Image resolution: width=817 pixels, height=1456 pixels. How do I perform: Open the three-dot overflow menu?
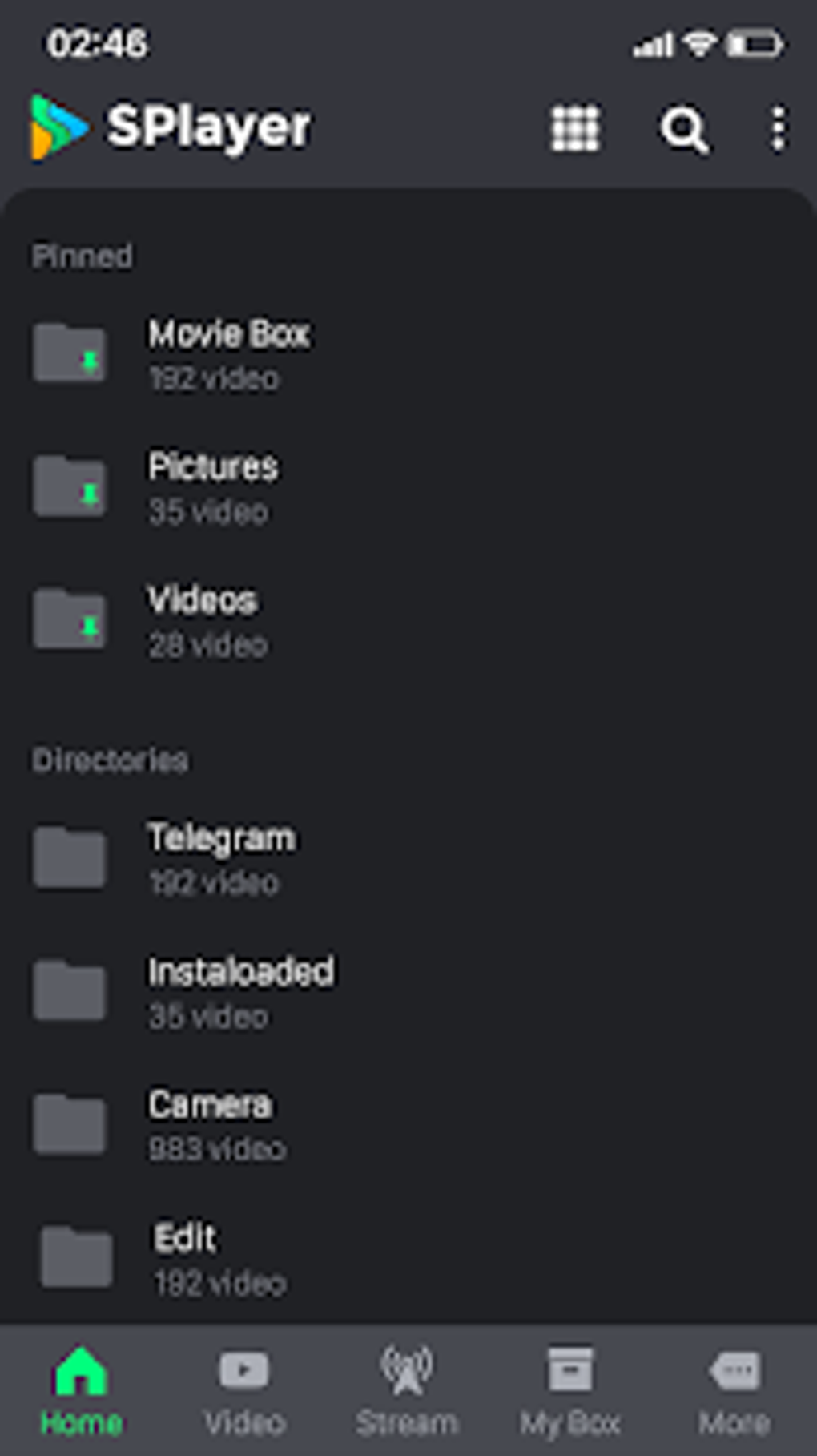click(x=779, y=128)
